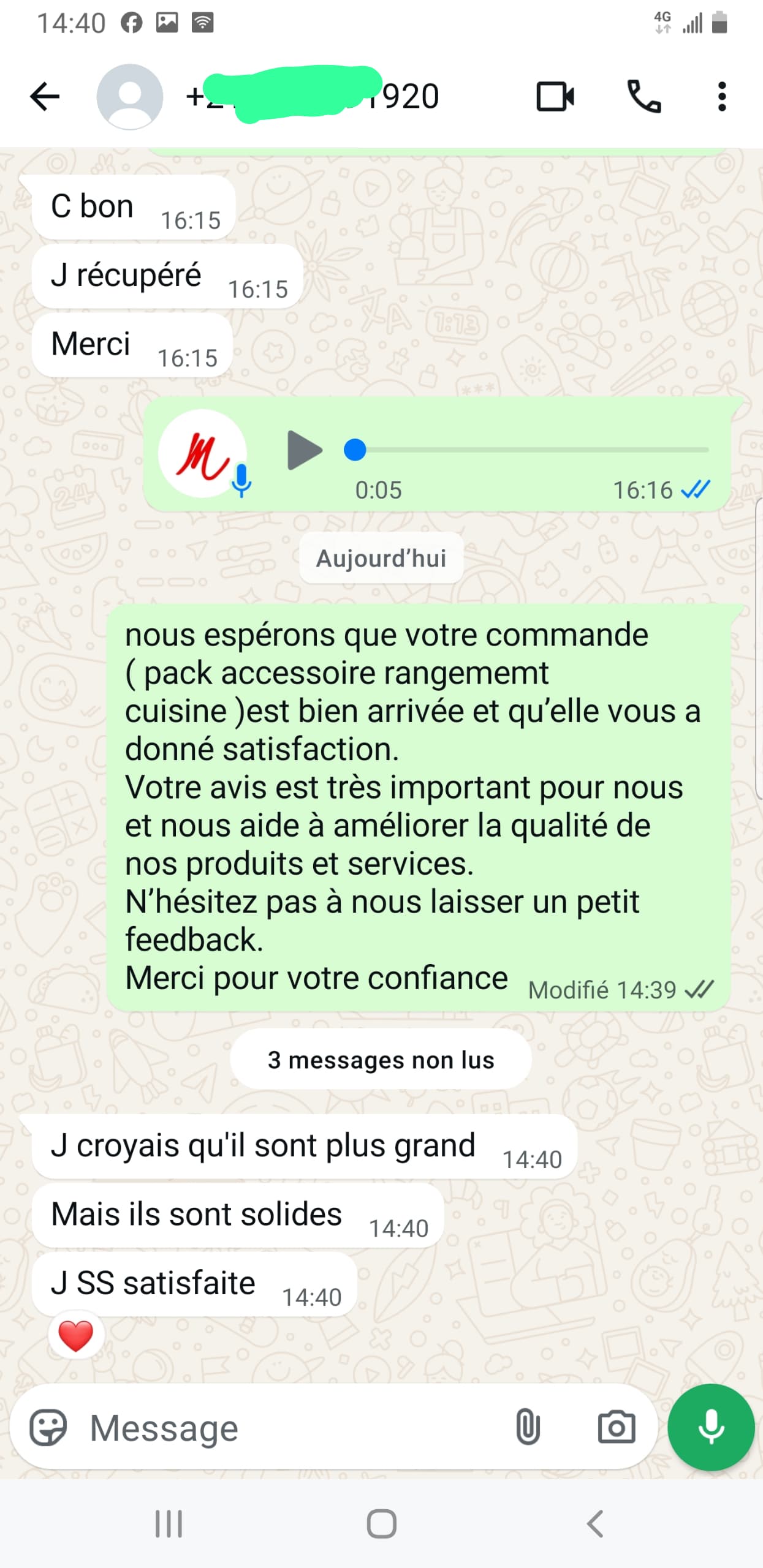Viewport: 763px width, 1568px height.
Task: Open the contact info from the phone number
Action: 313,97
